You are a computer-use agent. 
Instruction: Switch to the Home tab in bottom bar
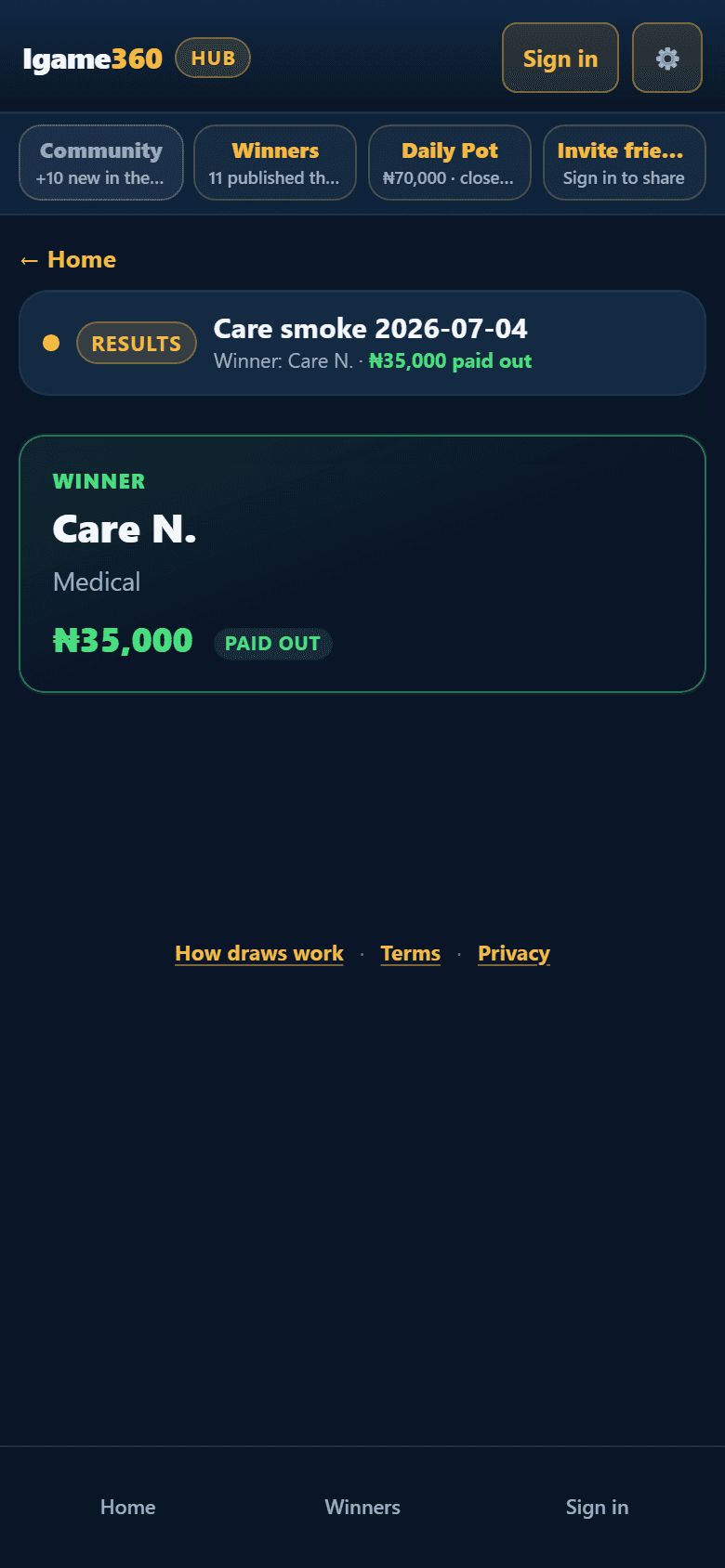point(128,1507)
